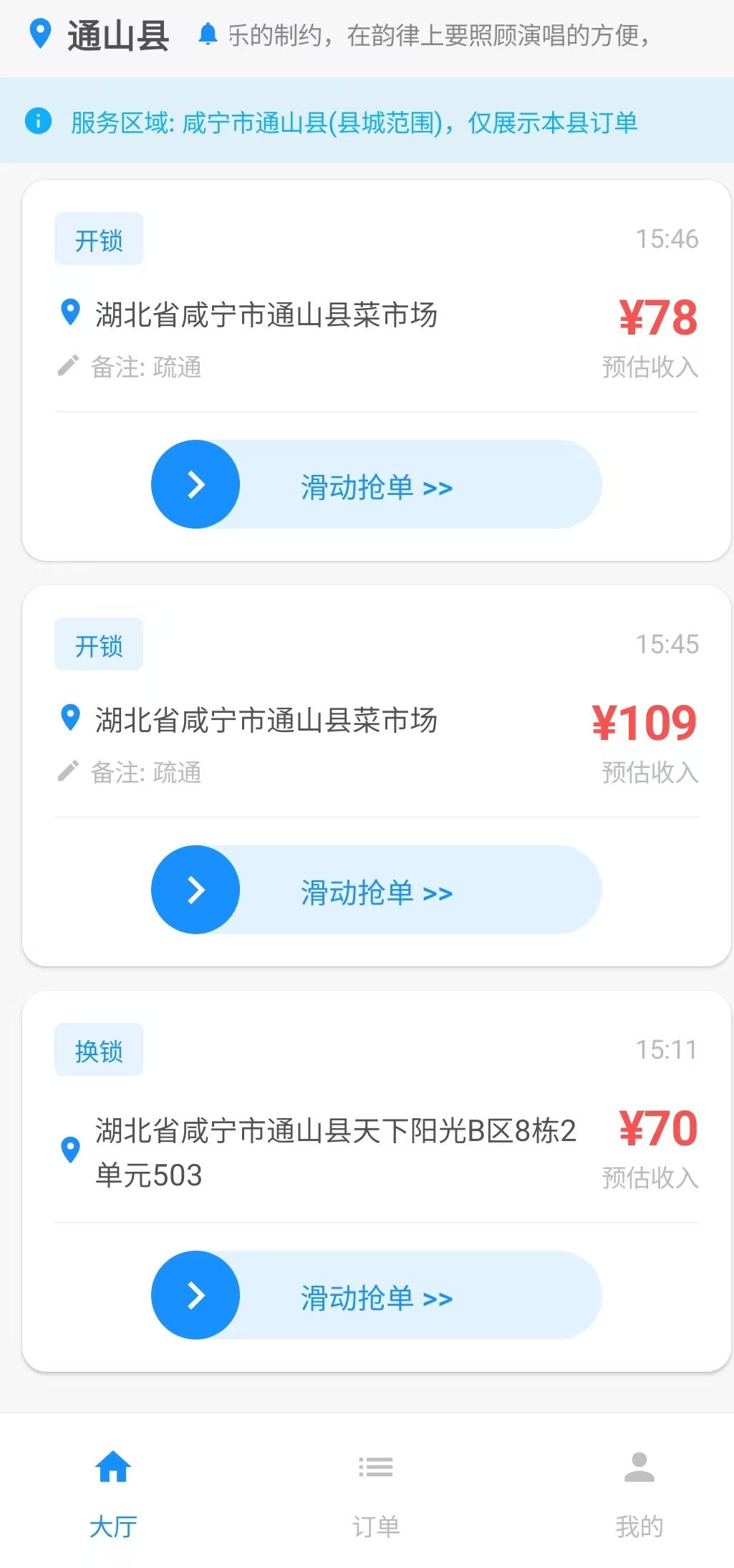Click the pencil edit icon beside 备注 on ¥109 order

(x=67, y=771)
